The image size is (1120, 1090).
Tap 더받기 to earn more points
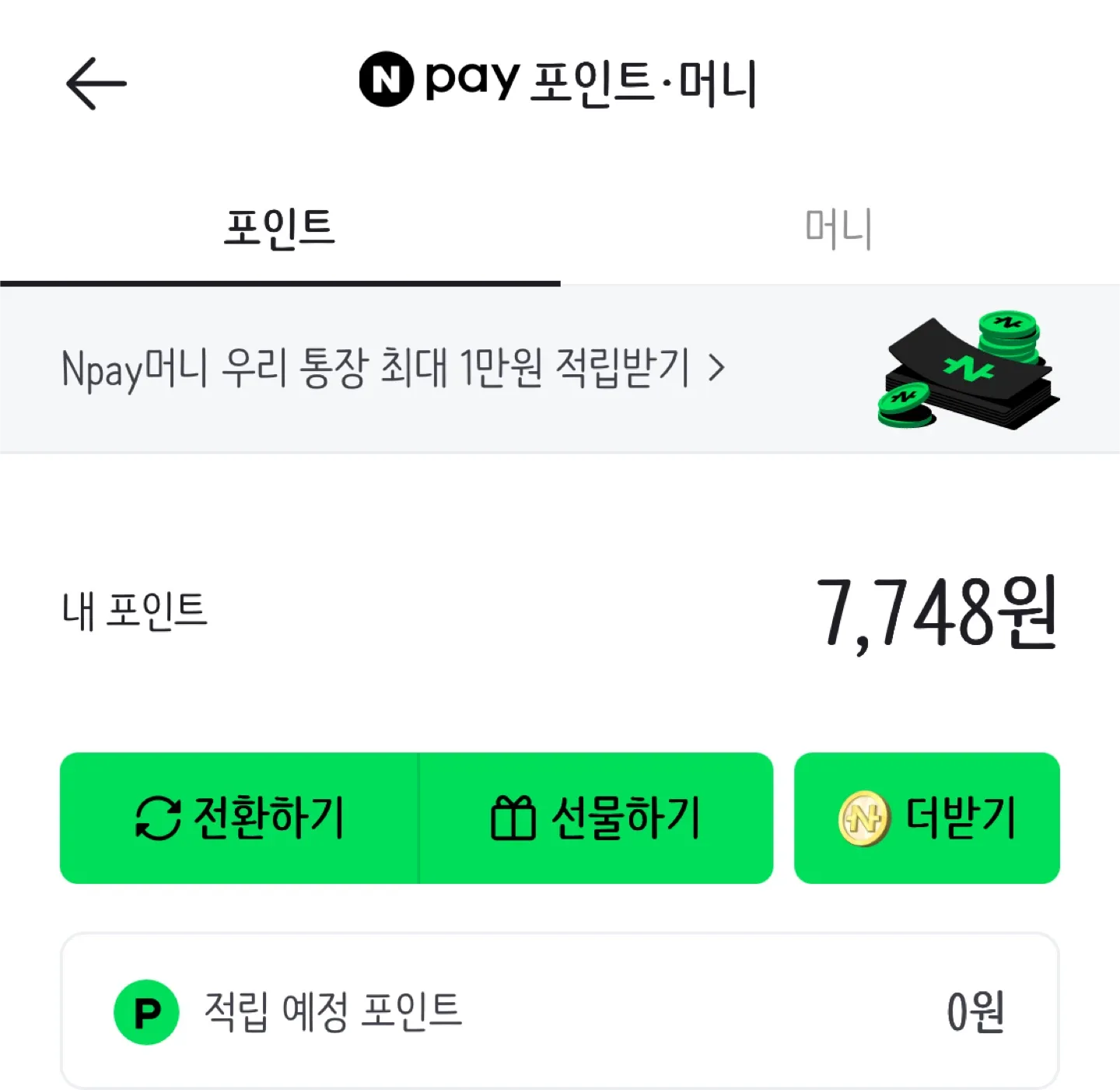point(926,818)
